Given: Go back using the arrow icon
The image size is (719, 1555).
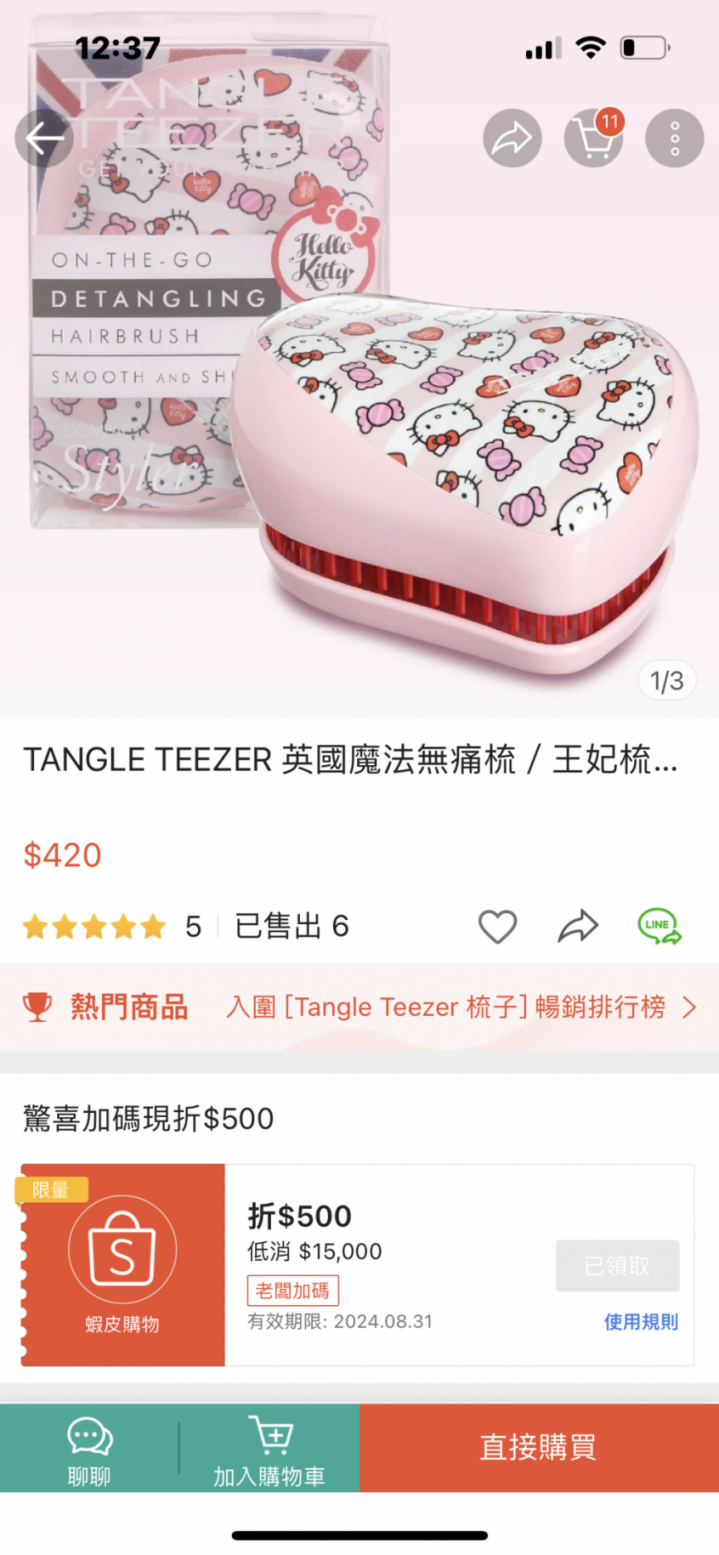Looking at the screenshot, I should 44,138.
